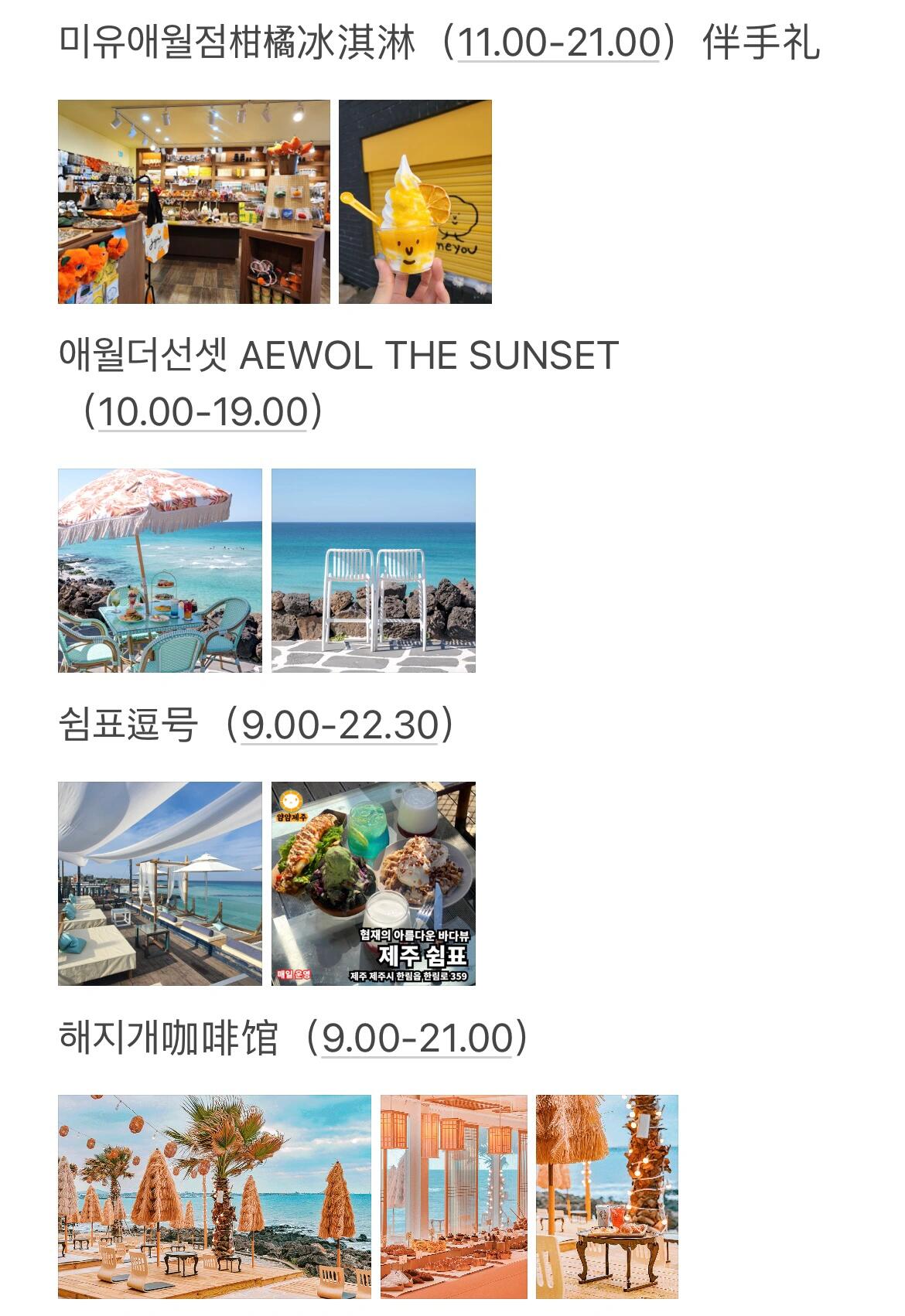
Task: Open the two white chairs photo
Action: coord(373,570)
